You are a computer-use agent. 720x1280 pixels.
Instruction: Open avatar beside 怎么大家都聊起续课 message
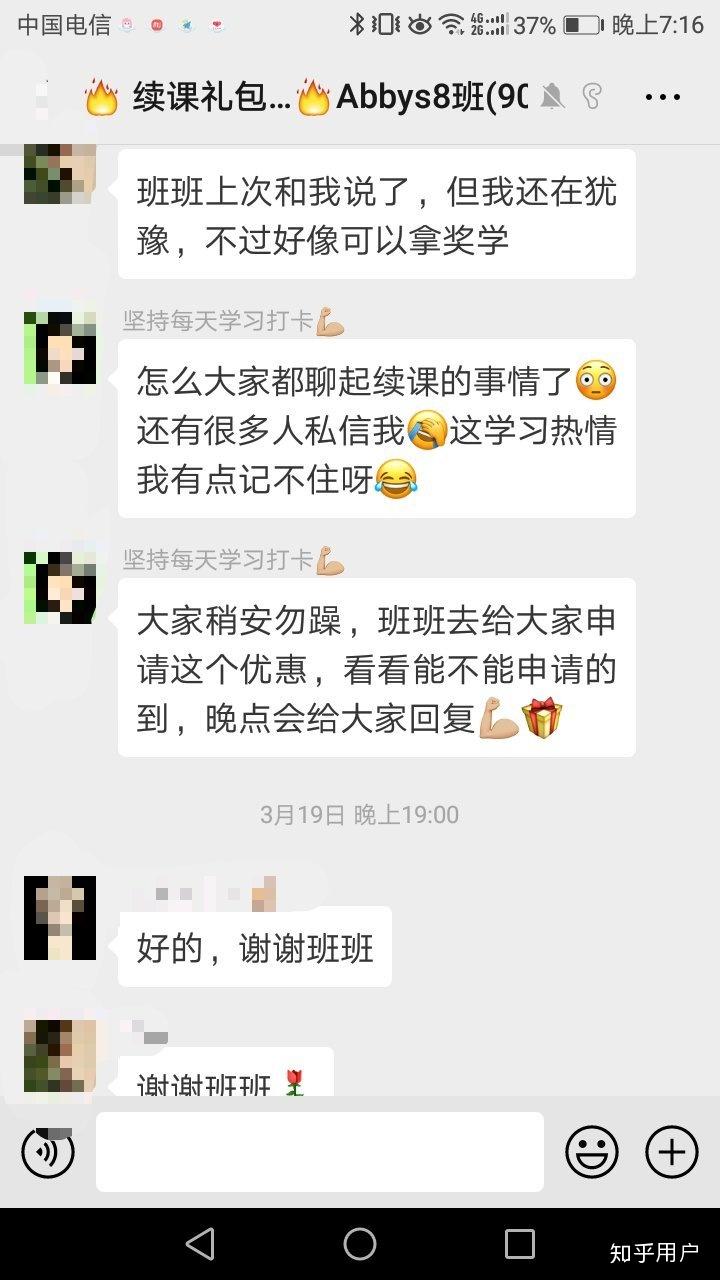click(x=60, y=348)
